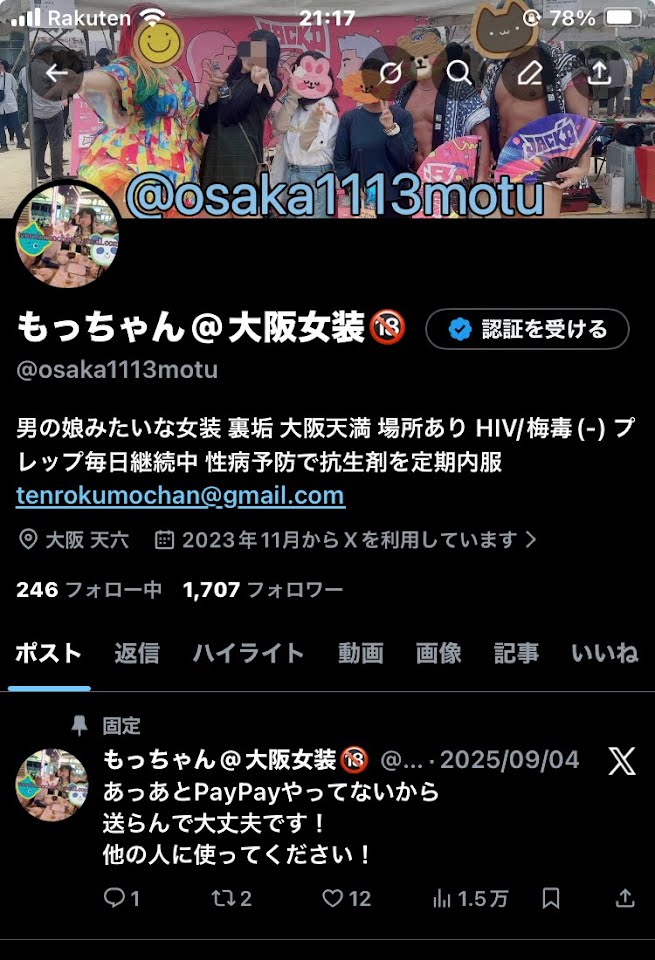The height and width of the screenshot is (960, 655).
Task: Open the tenrokumochan@gmail.com email link
Action: pos(180,495)
